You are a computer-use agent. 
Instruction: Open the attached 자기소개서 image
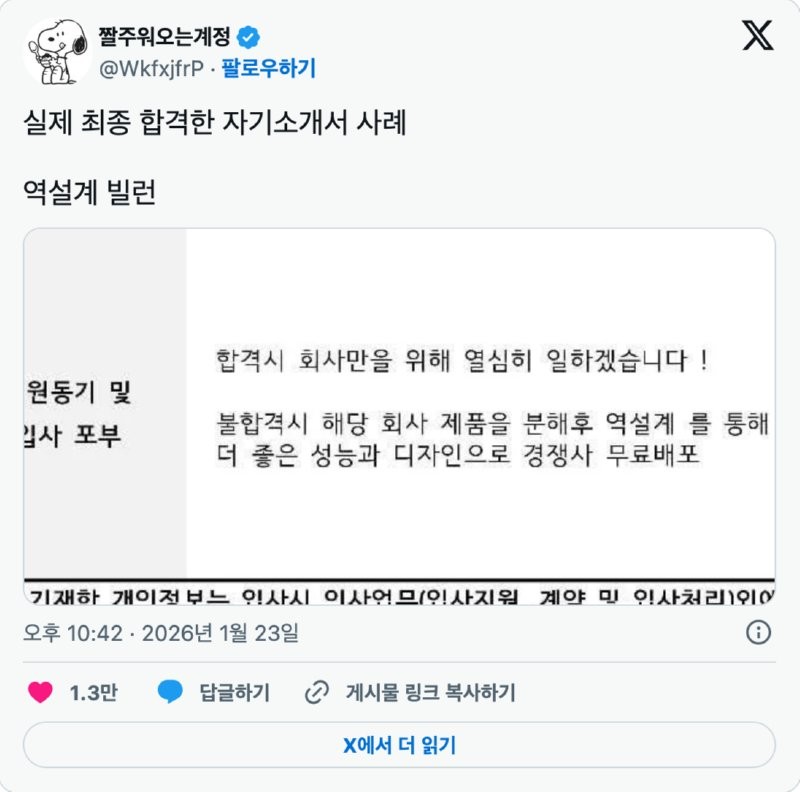coord(399,415)
